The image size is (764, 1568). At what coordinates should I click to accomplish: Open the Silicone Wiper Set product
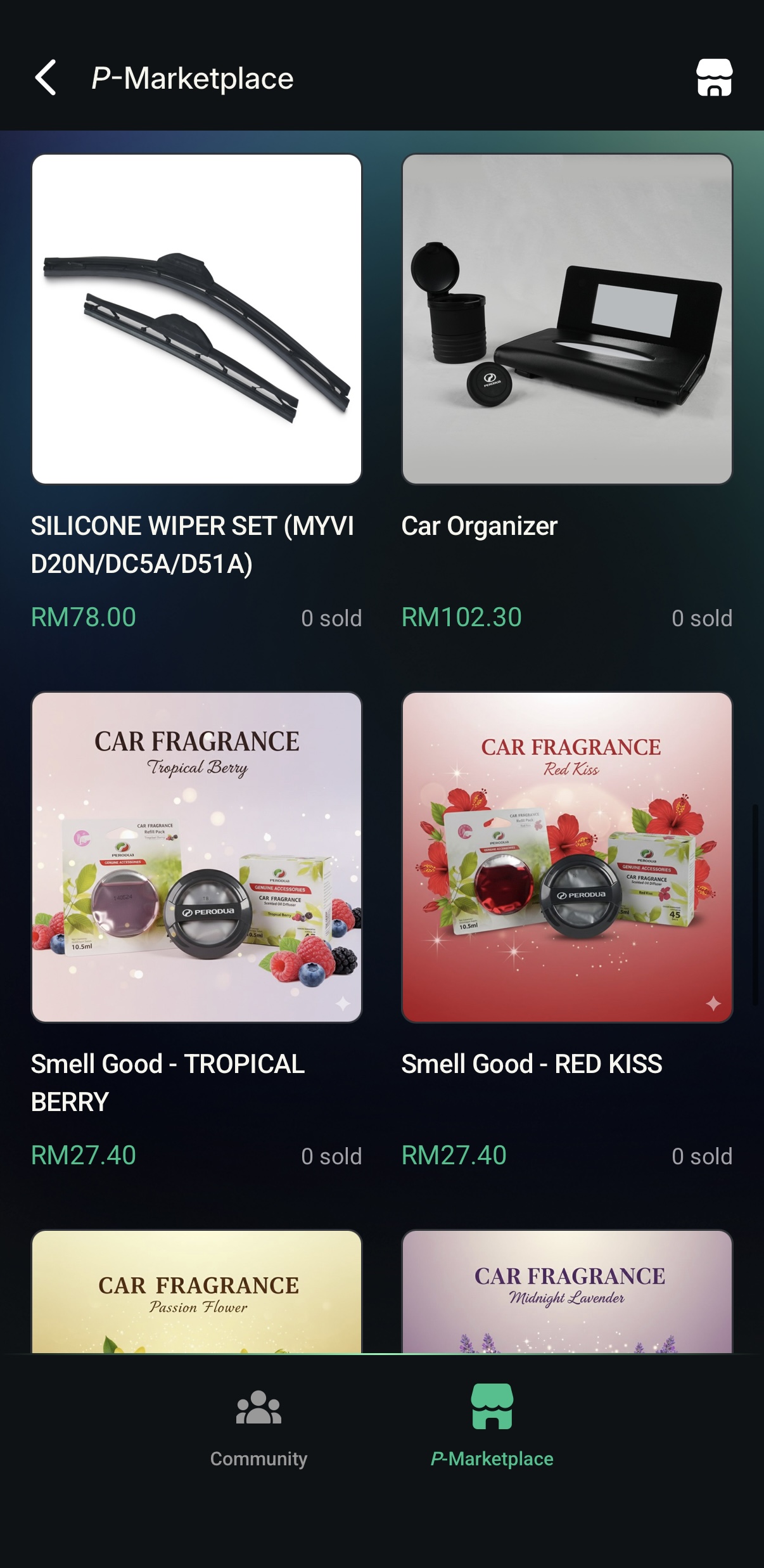[196, 319]
